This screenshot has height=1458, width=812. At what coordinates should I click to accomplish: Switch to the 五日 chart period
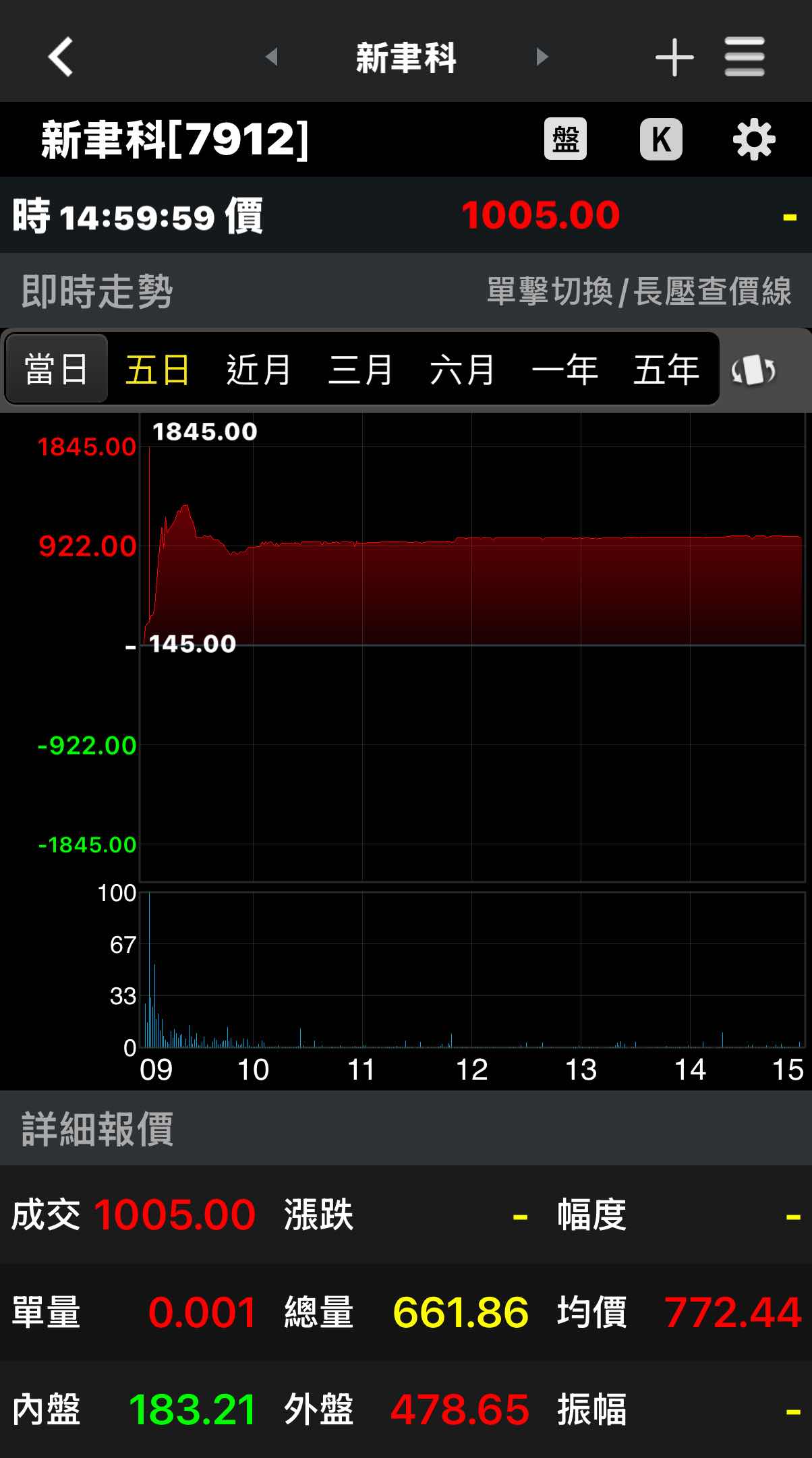click(157, 370)
